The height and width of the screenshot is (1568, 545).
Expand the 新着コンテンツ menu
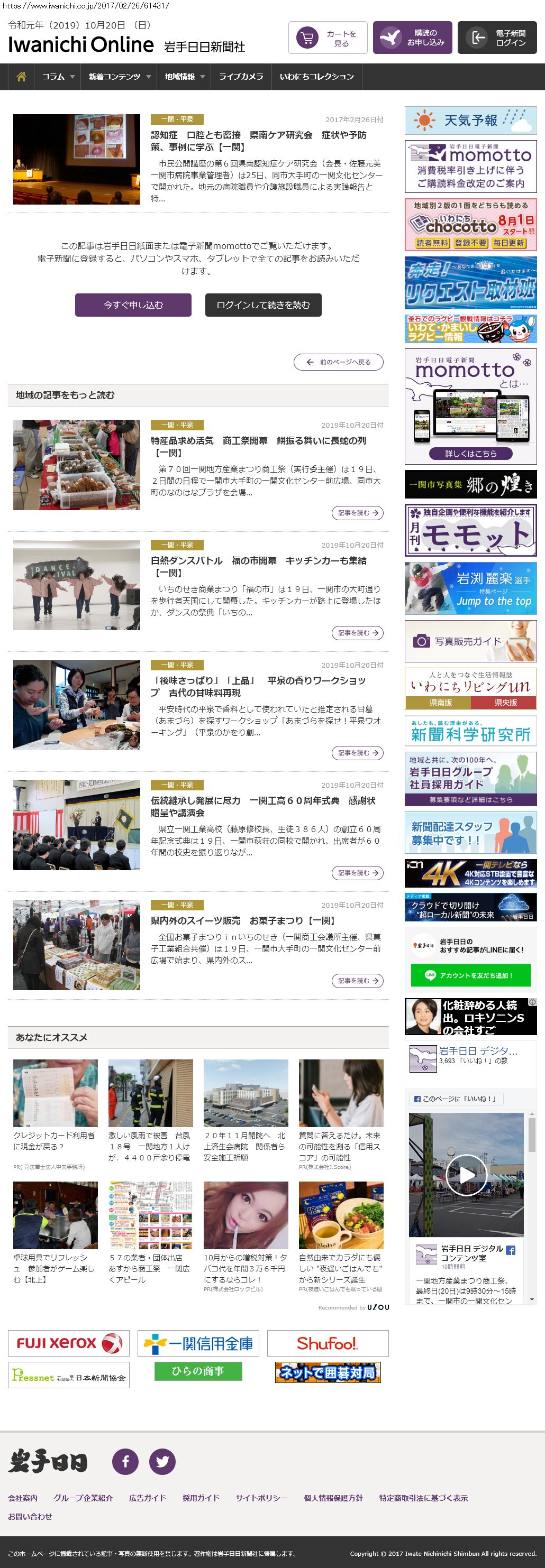pyautogui.click(x=120, y=77)
